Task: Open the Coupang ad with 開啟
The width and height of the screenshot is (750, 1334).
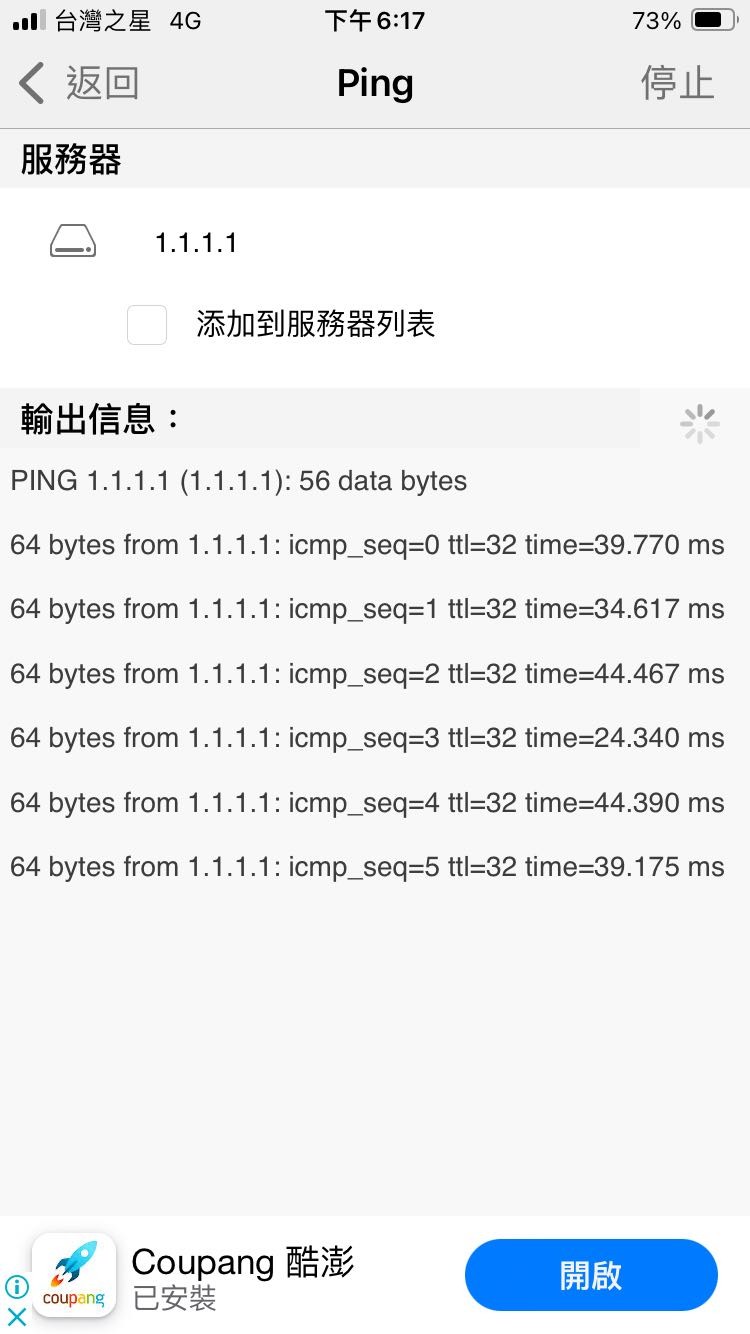Action: 591,1275
